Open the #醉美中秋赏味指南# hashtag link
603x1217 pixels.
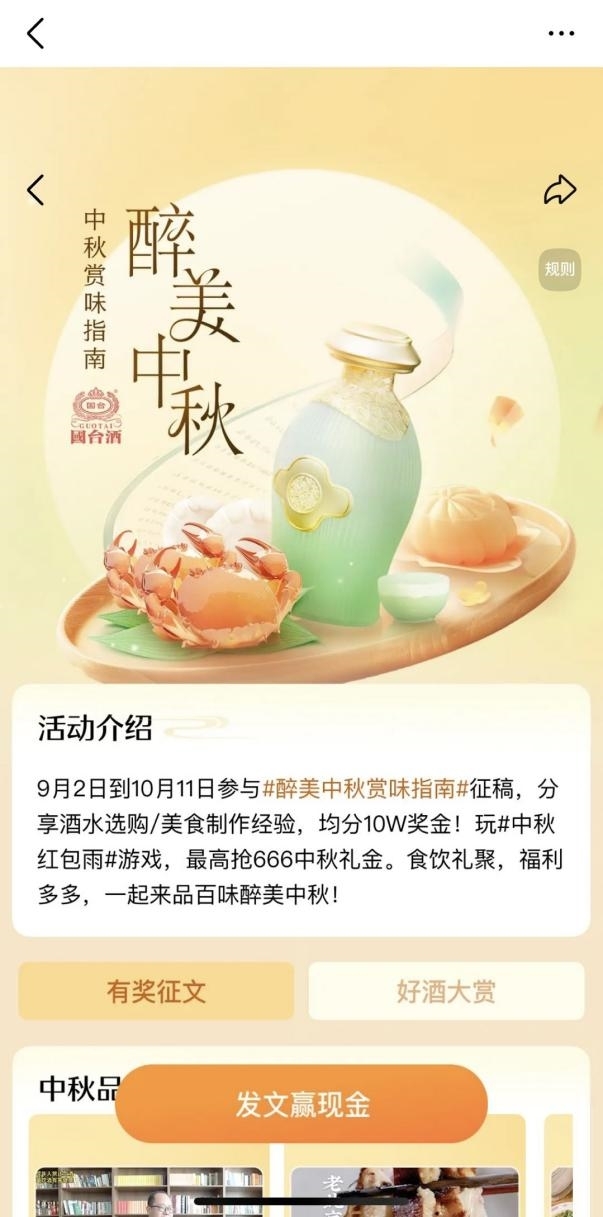[x=366, y=789]
